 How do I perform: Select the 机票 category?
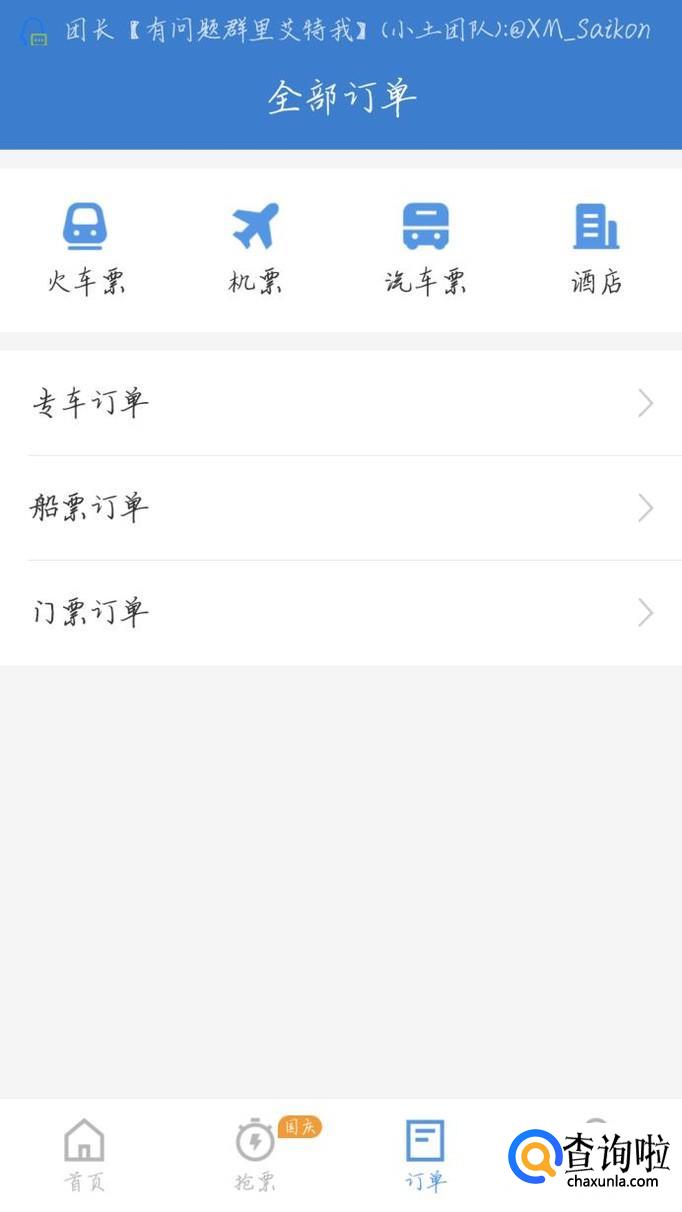[255, 247]
